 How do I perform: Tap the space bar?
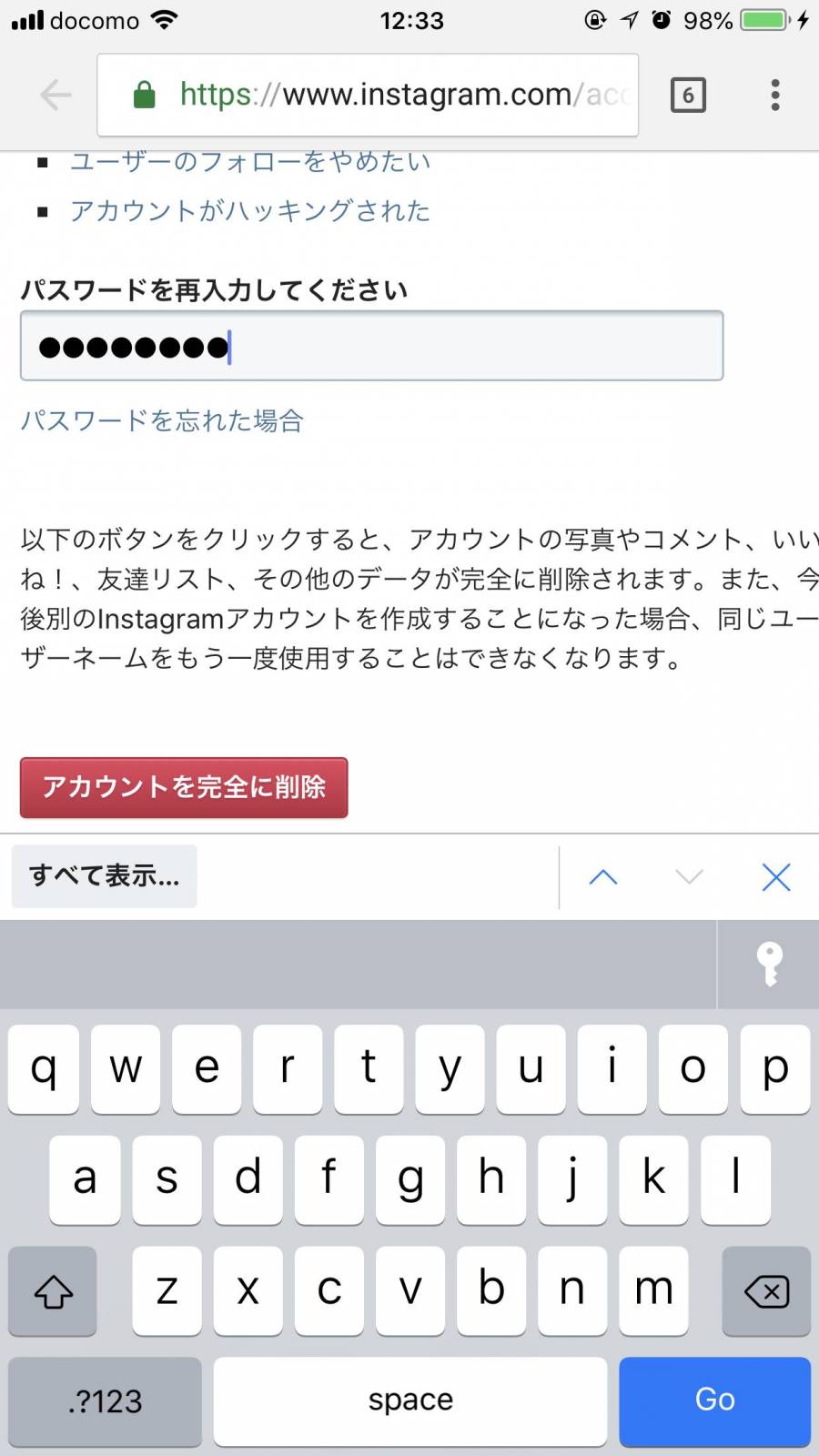[x=410, y=1401]
